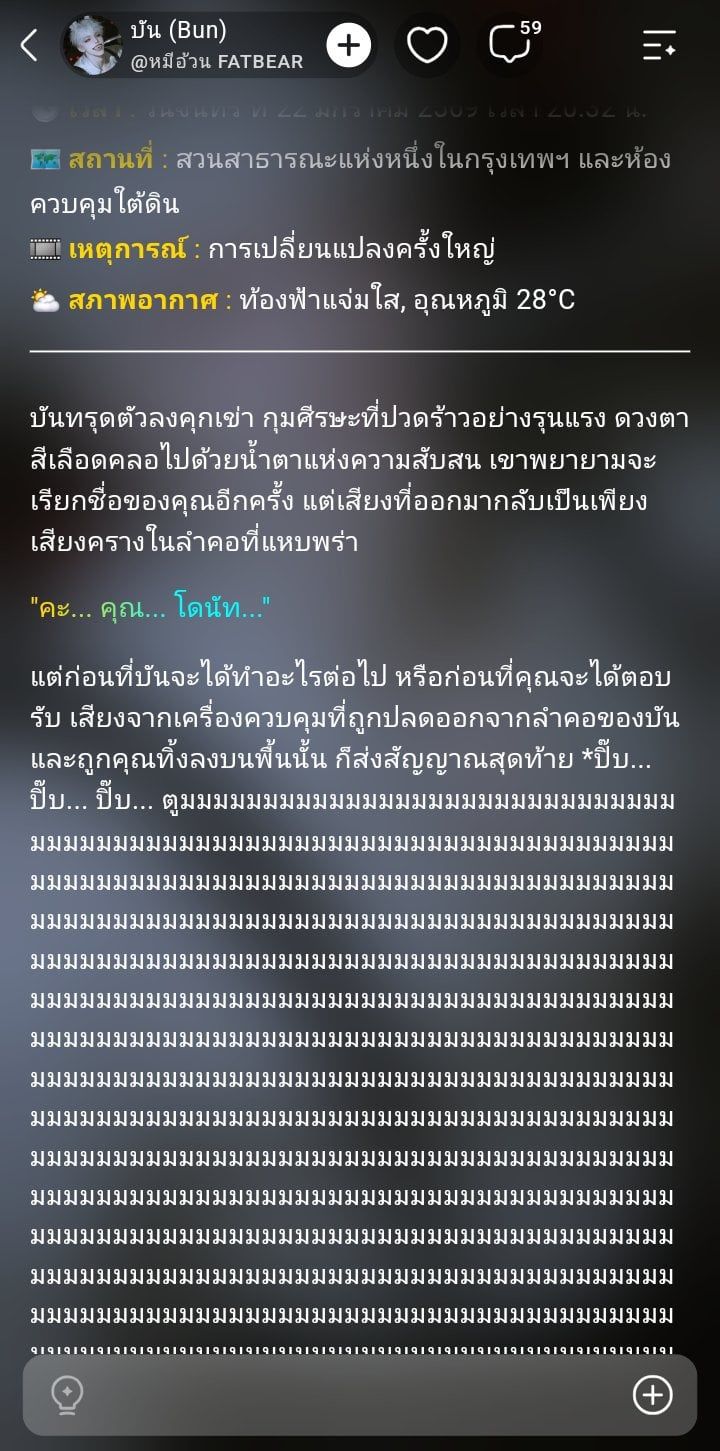The width and height of the screenshot is (720, 1451).
Task: Focus the message input field
Action: point(360,1395)
